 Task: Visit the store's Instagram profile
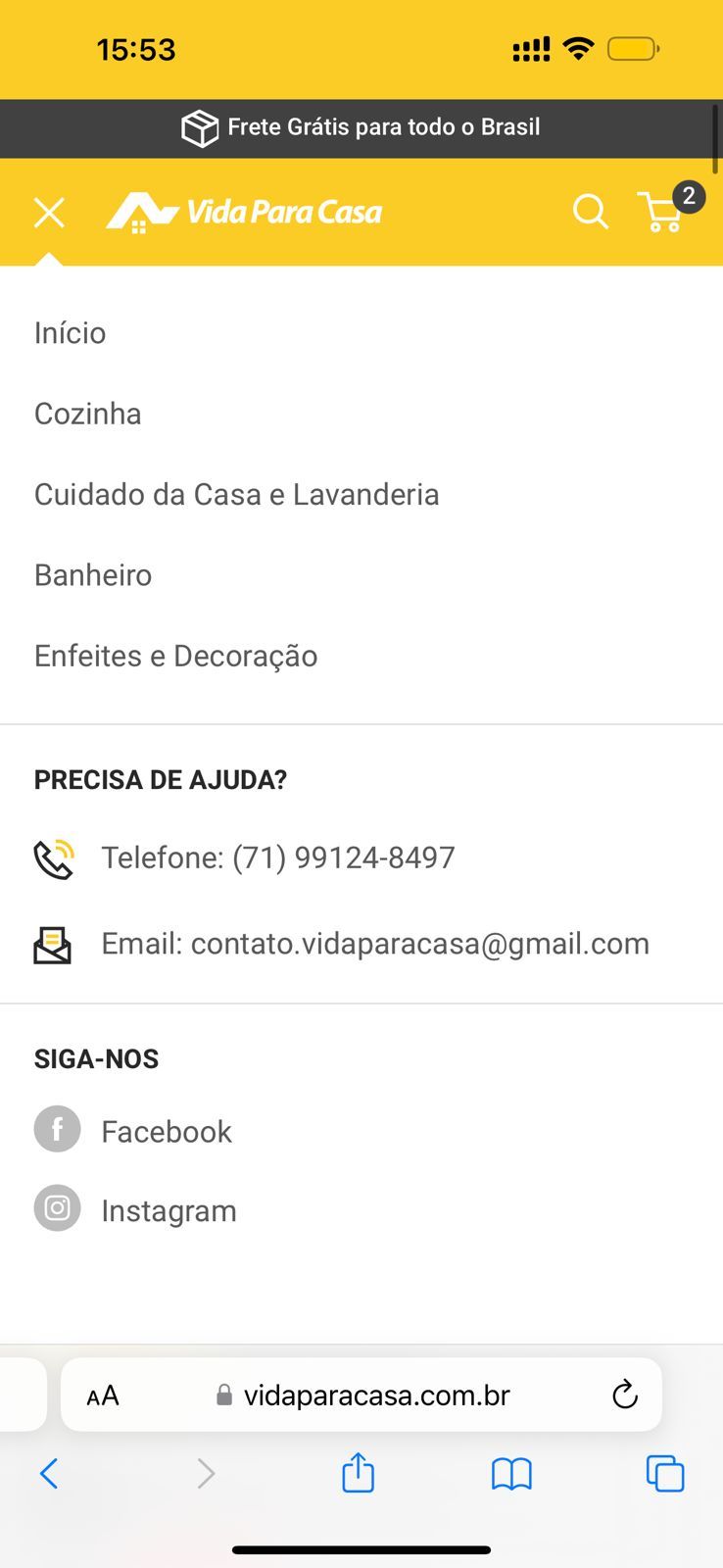pos(169,1211)
